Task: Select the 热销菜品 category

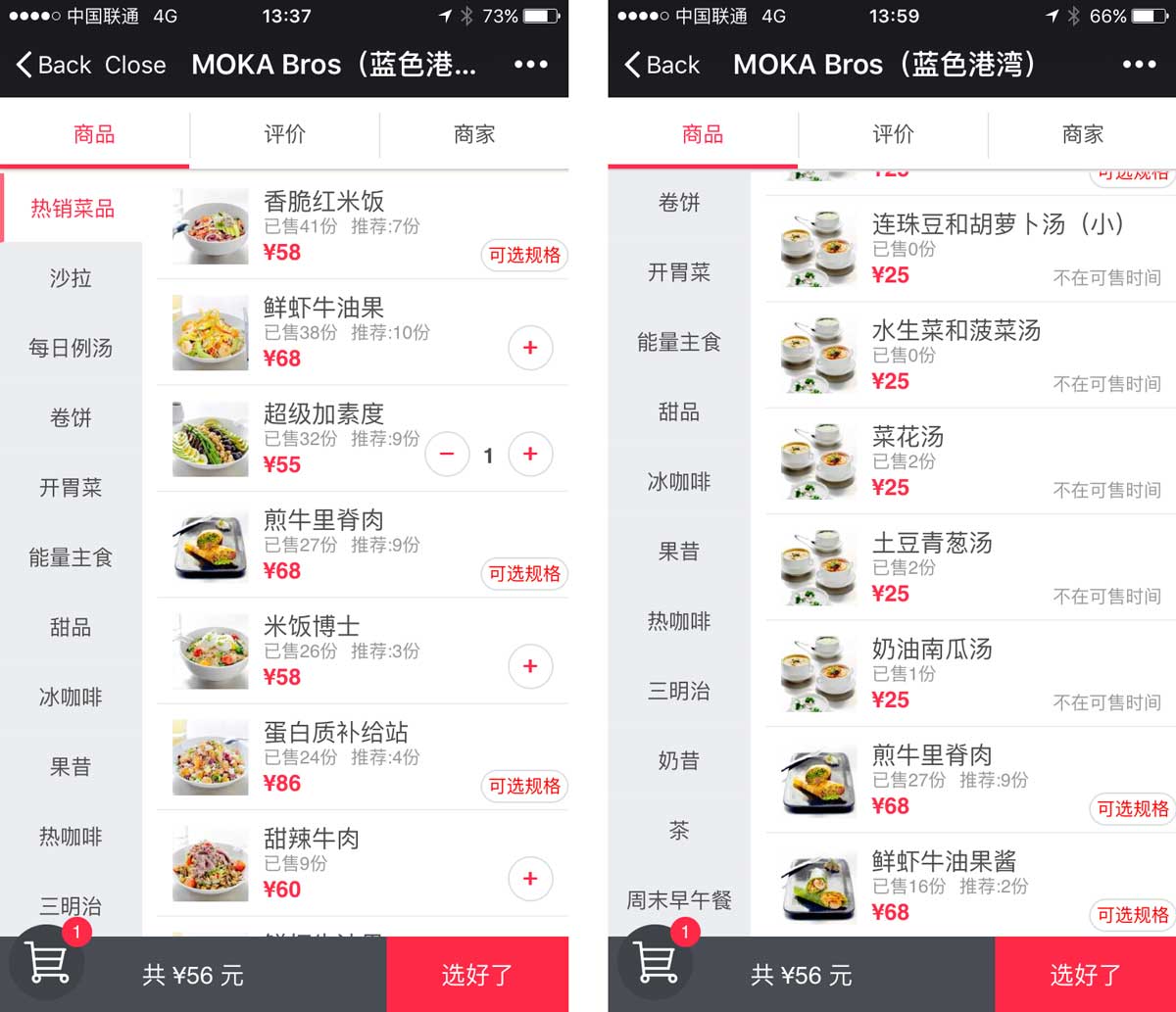Action: (x=73, y=209)
